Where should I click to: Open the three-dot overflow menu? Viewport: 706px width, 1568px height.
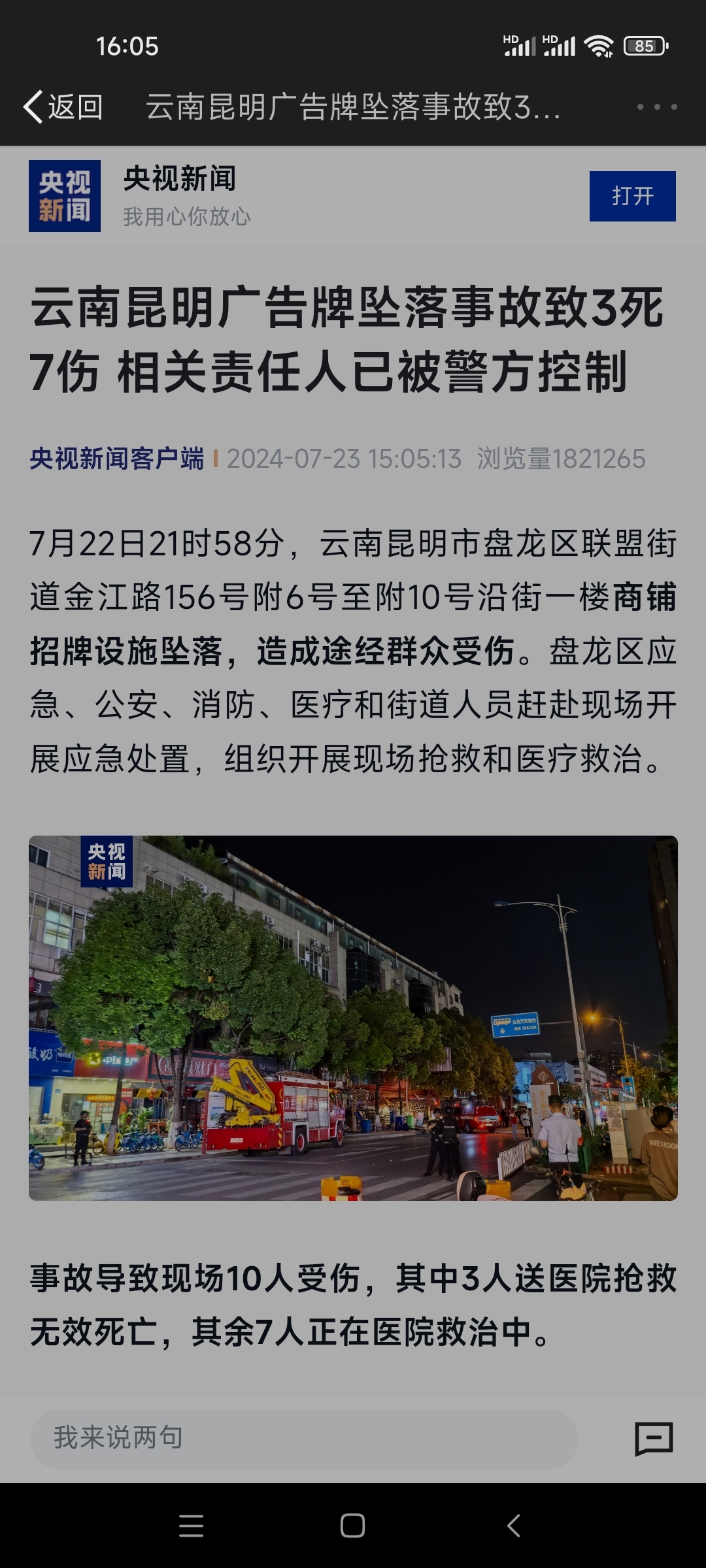tap(656, 107)
